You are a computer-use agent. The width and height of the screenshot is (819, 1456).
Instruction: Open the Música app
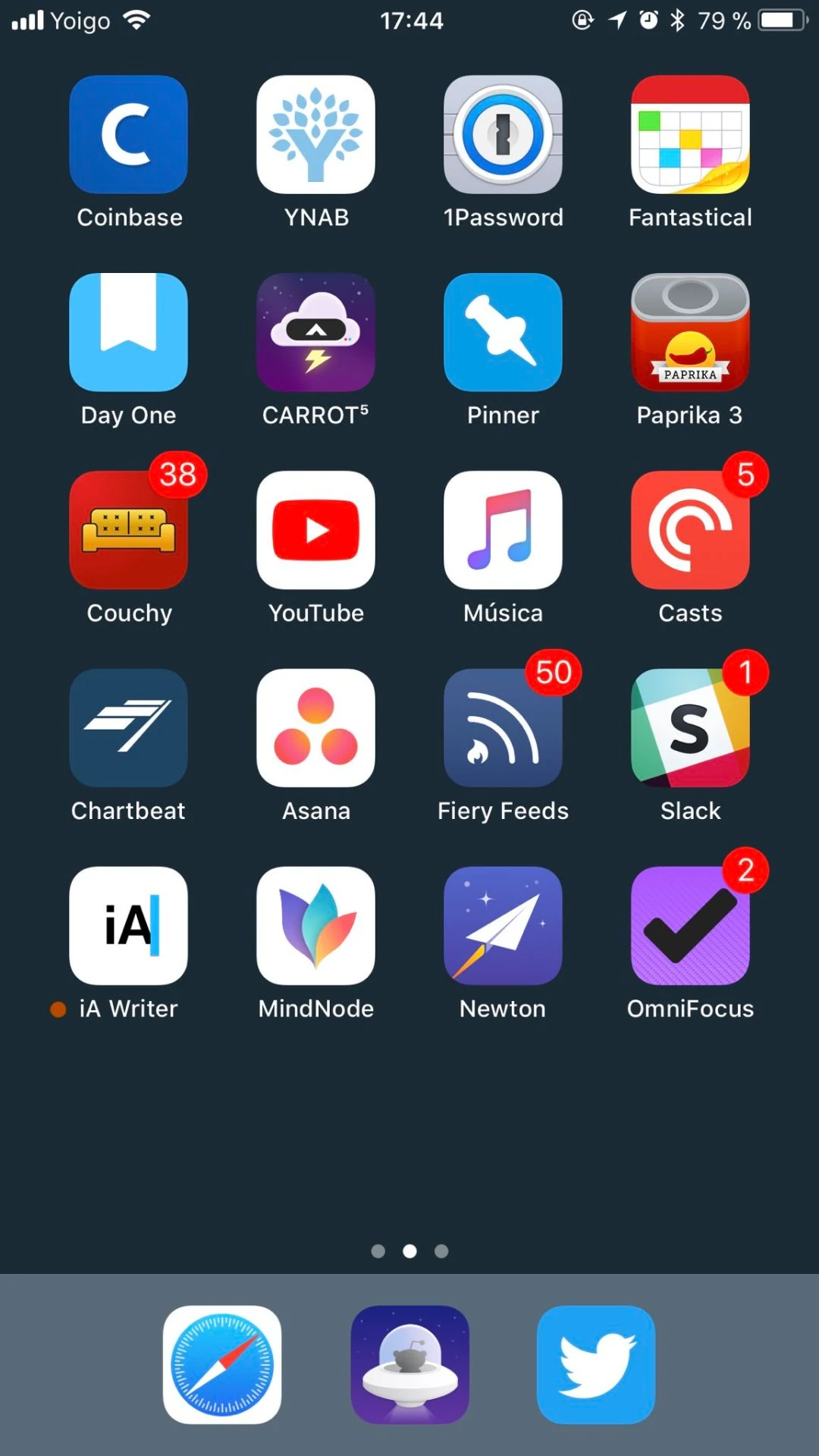503,530
